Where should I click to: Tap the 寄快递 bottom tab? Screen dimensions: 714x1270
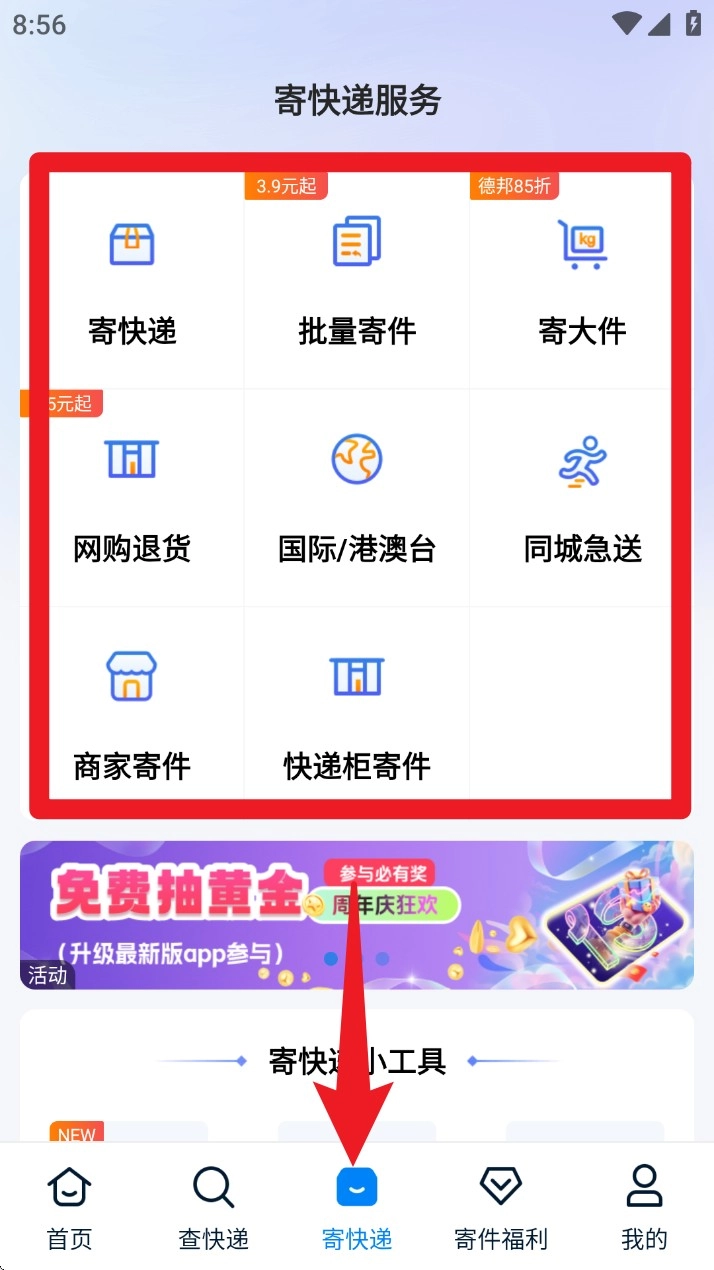tap(357, 1208)
